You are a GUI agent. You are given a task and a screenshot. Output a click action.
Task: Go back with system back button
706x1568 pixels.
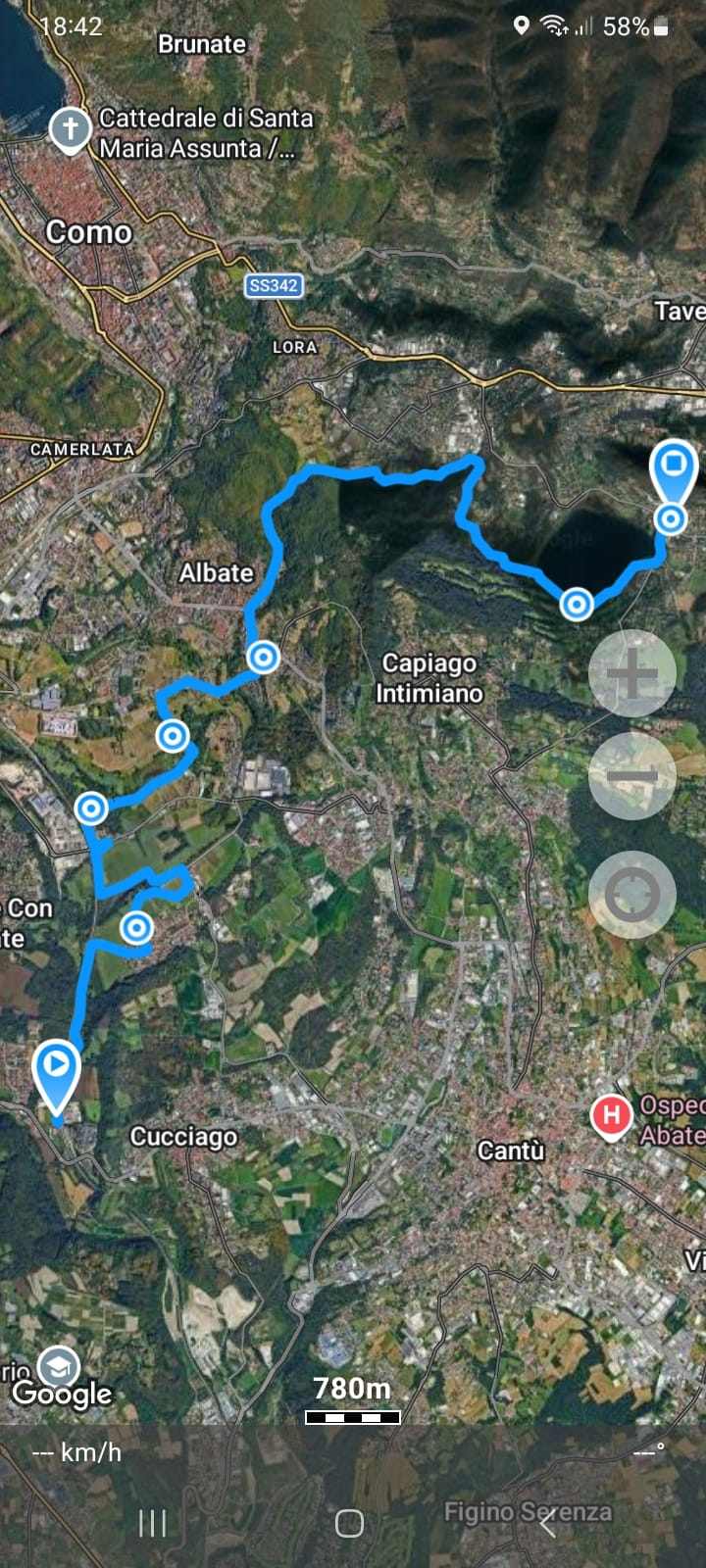click(x=549, y=1523)
